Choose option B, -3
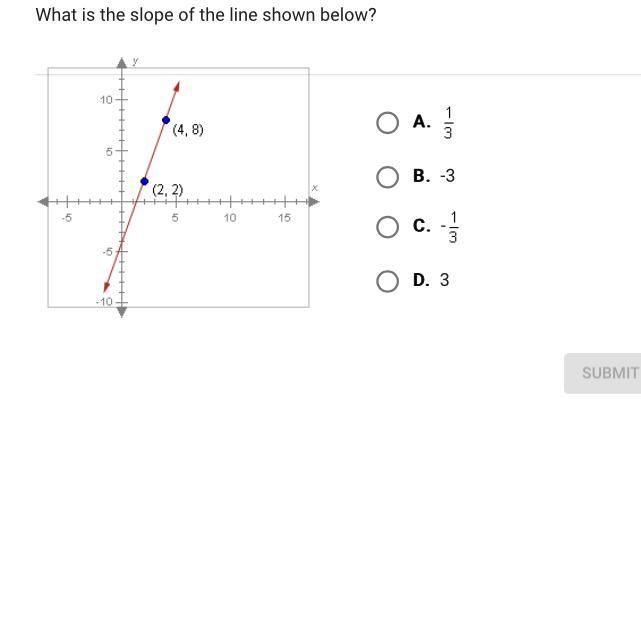The width and height of the screenshot is (641, 641). (388, 177)
